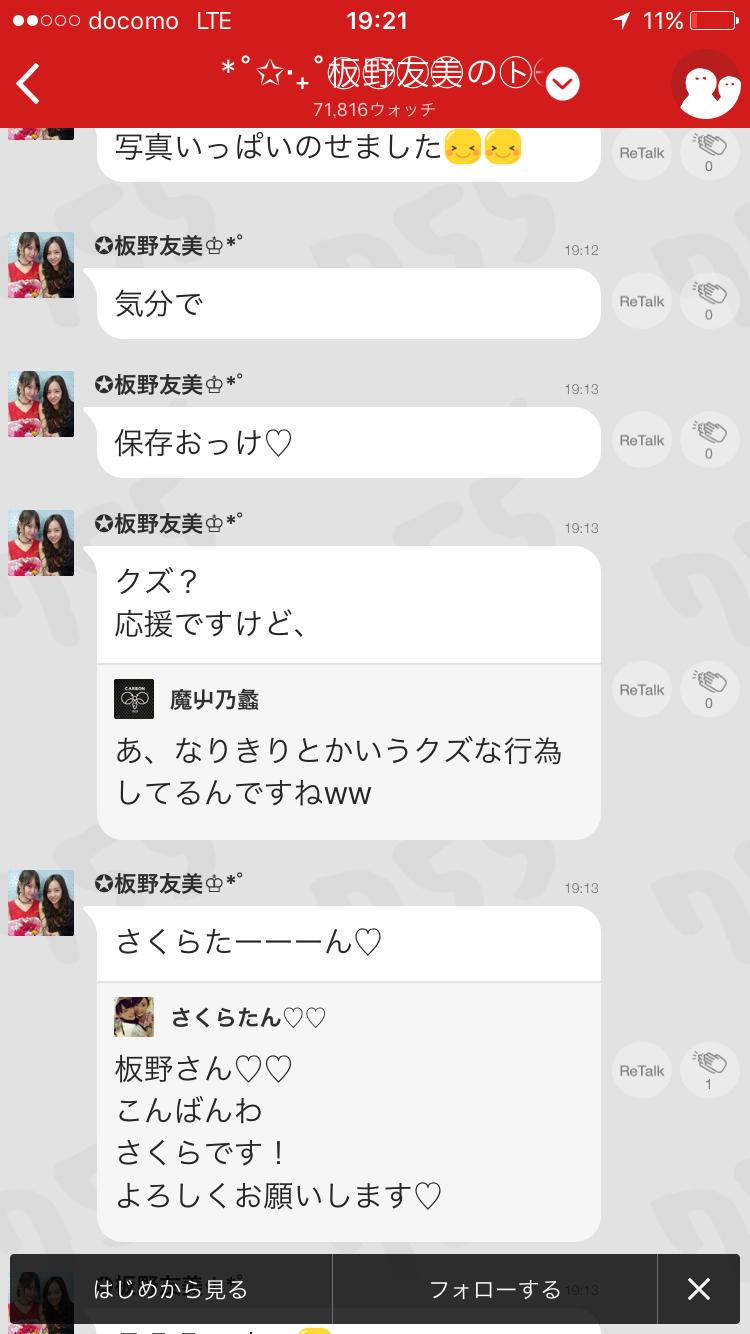Viewport: 750px width, 1334px height.
Task: Open the members icon in the header
Action: pos(705,84)
